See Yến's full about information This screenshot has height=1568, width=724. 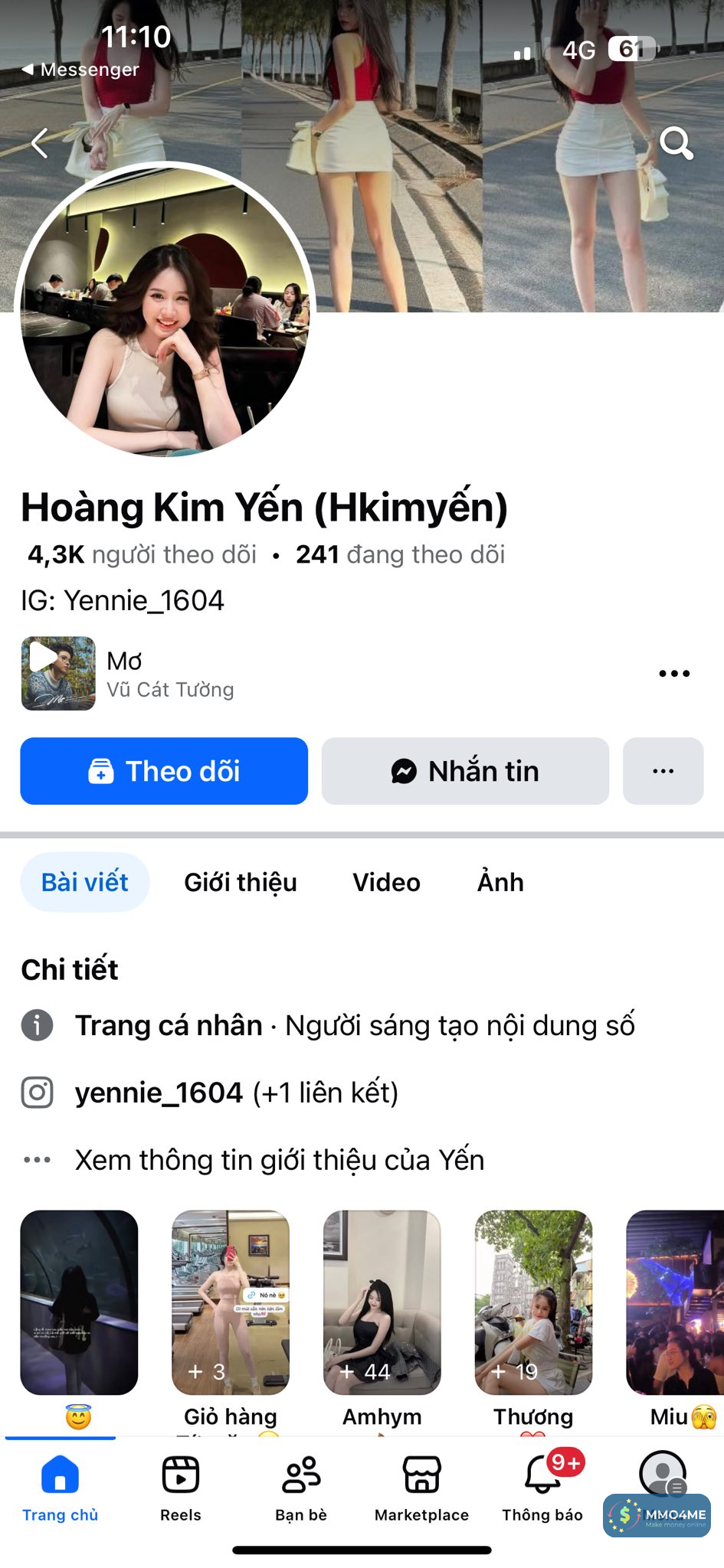pos(279,1160)
